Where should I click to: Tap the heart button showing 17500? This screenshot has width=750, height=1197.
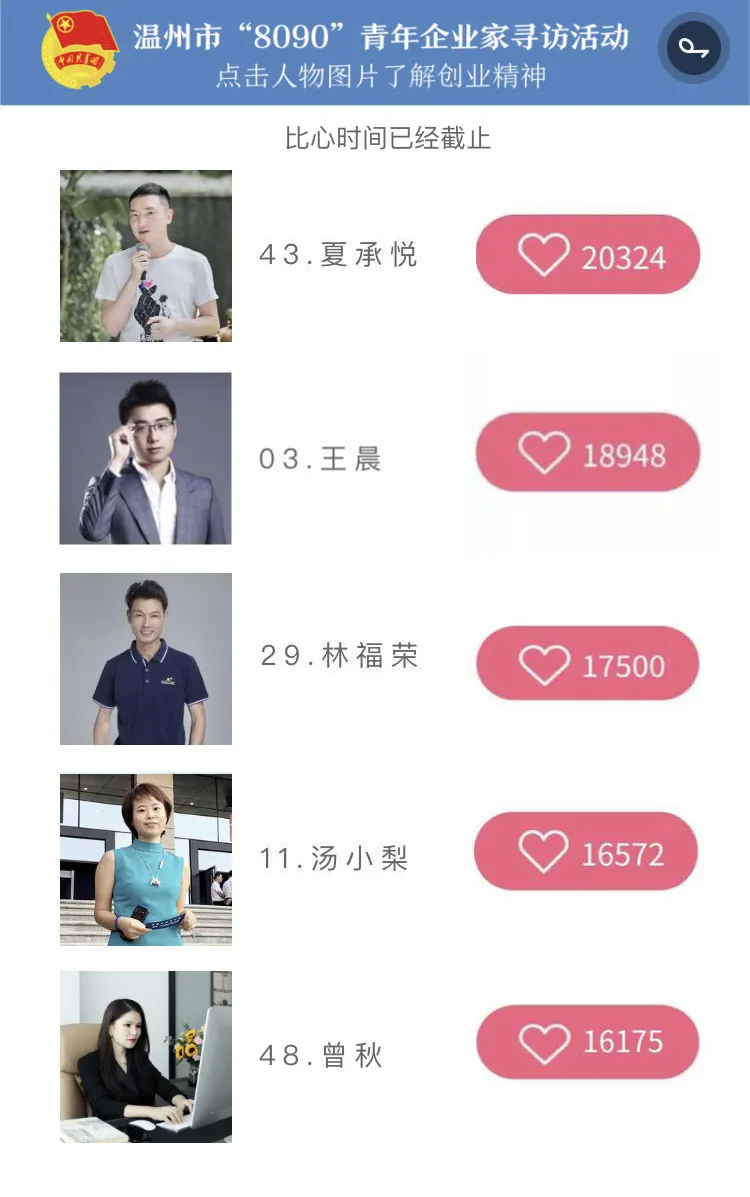588,664
